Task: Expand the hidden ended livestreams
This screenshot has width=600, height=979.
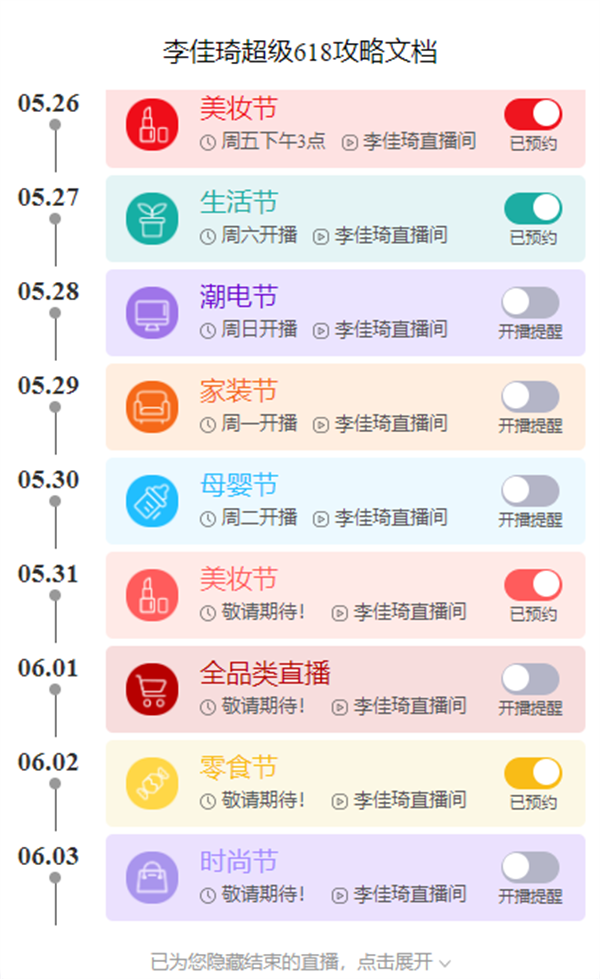Action: [x=300, y=962]
